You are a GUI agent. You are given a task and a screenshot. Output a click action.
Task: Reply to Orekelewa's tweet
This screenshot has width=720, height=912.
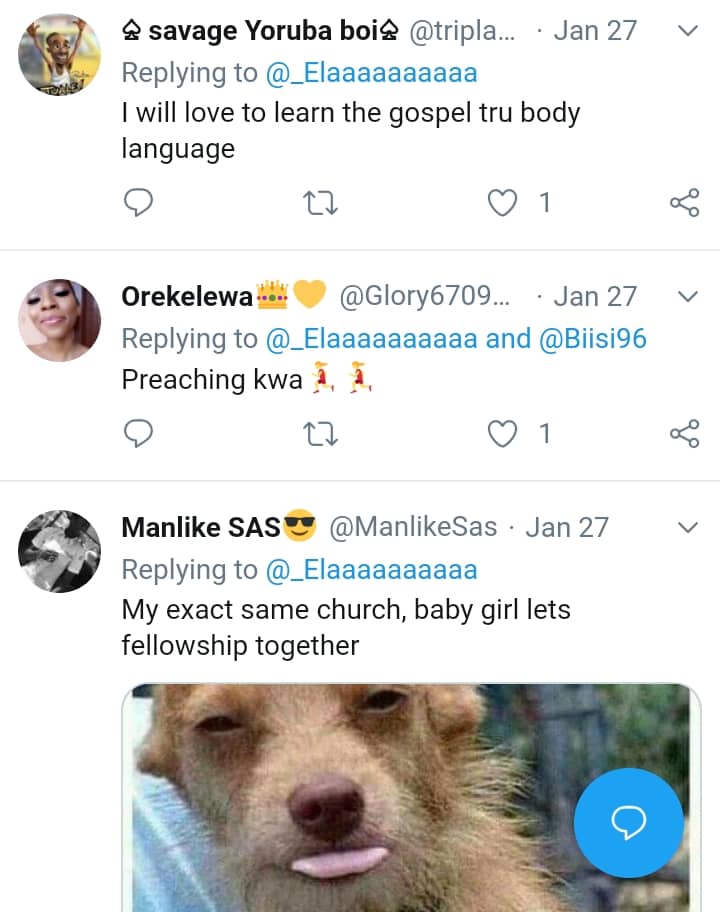(x=138, y=433)
